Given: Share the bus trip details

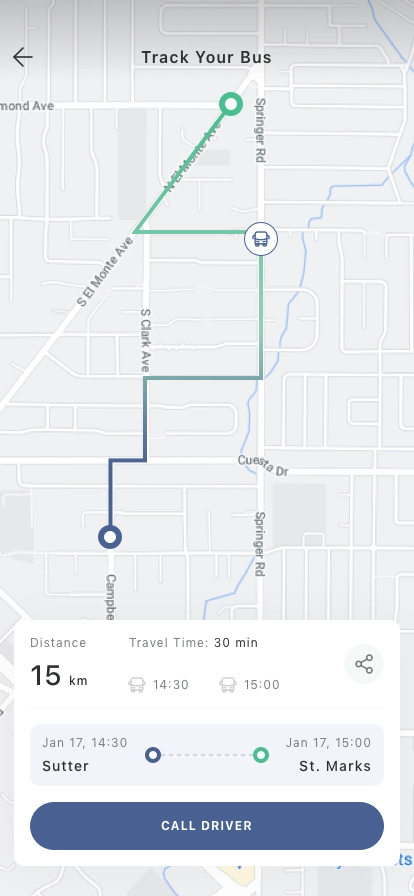Looking at the screenshot, I should [364, 664].
